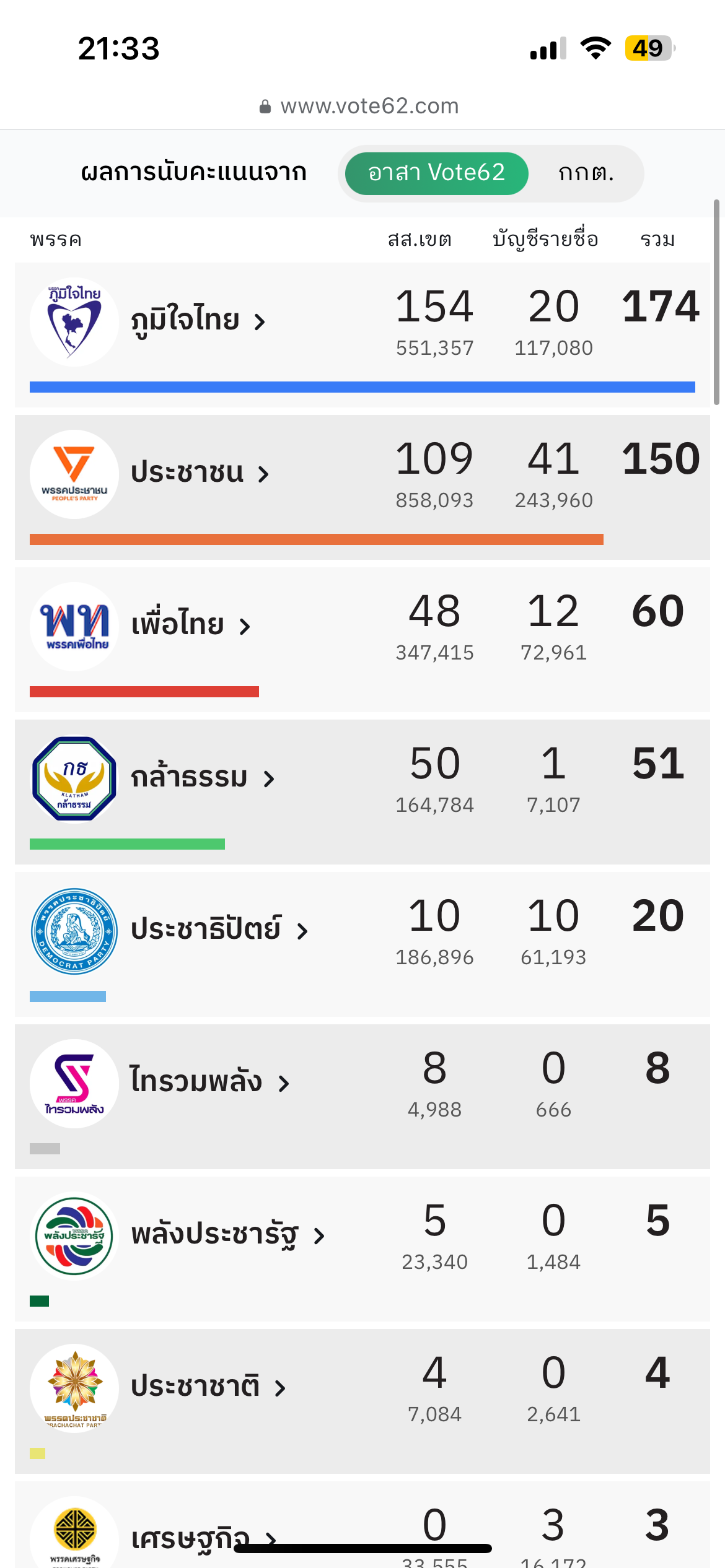Open the เพื่อไทย party row

pos(191,625)
